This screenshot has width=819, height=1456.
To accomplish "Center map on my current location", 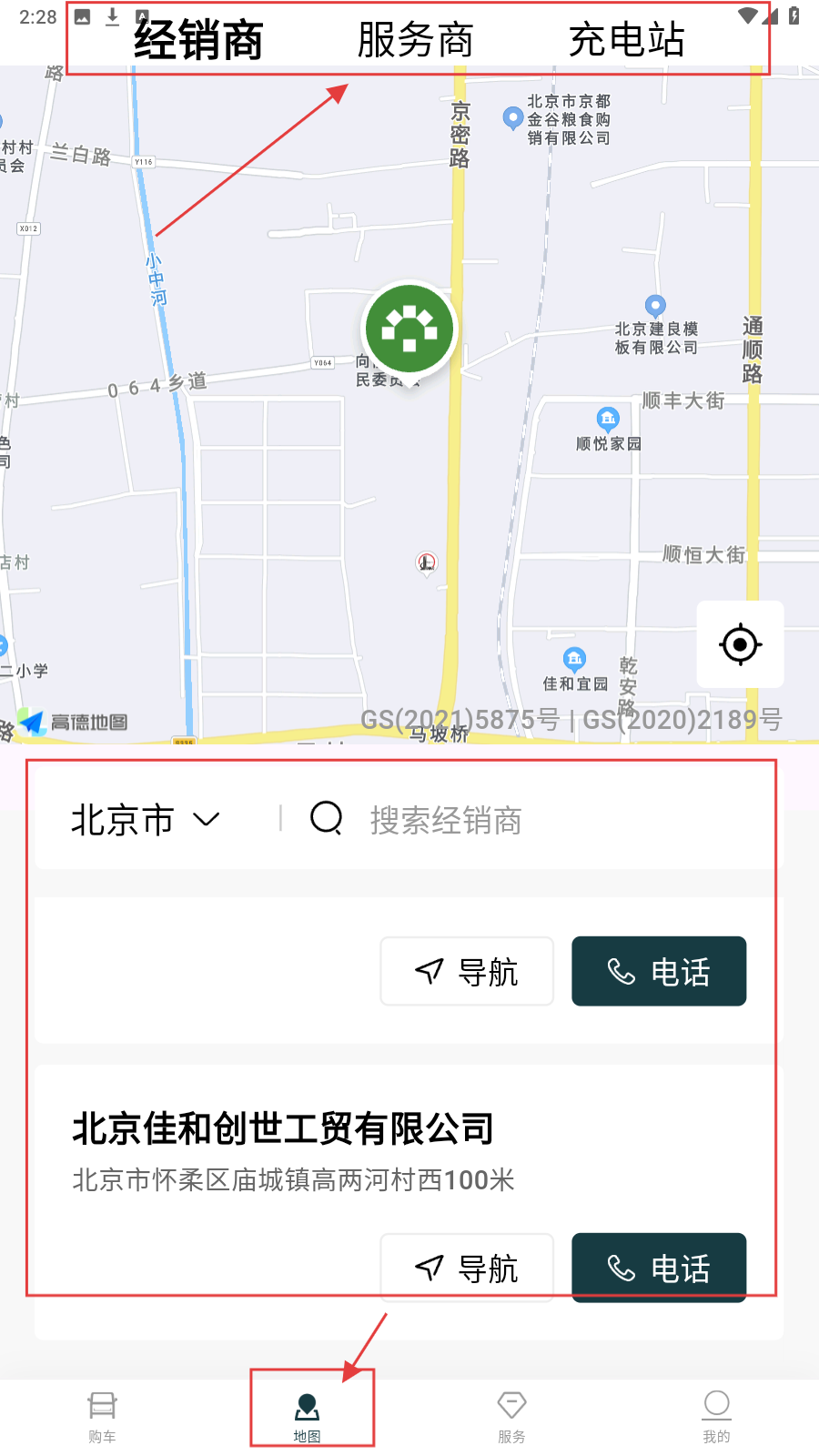I will tap(740, 644).
